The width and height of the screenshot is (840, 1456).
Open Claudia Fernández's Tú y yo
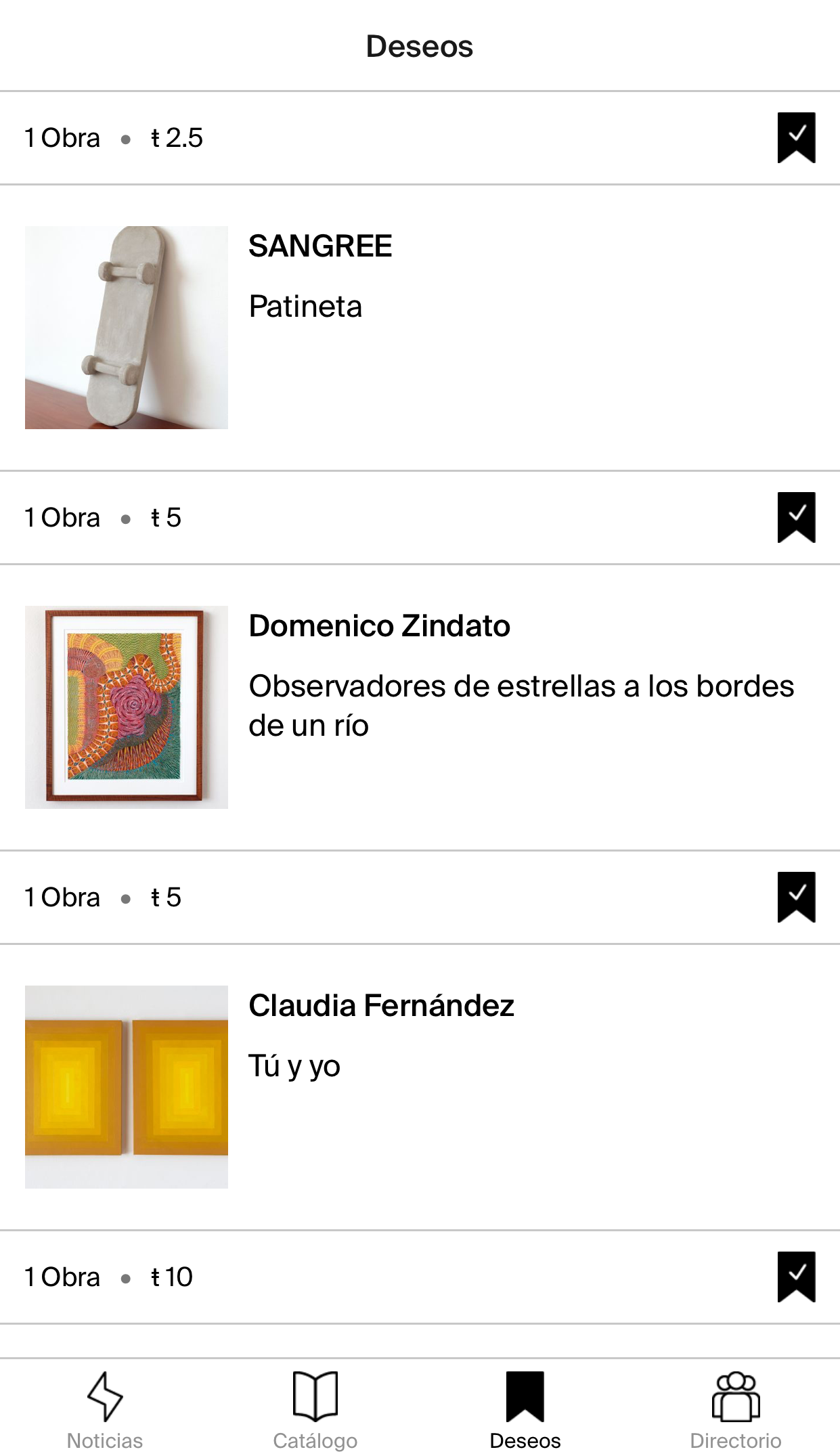coord(127,1087)
